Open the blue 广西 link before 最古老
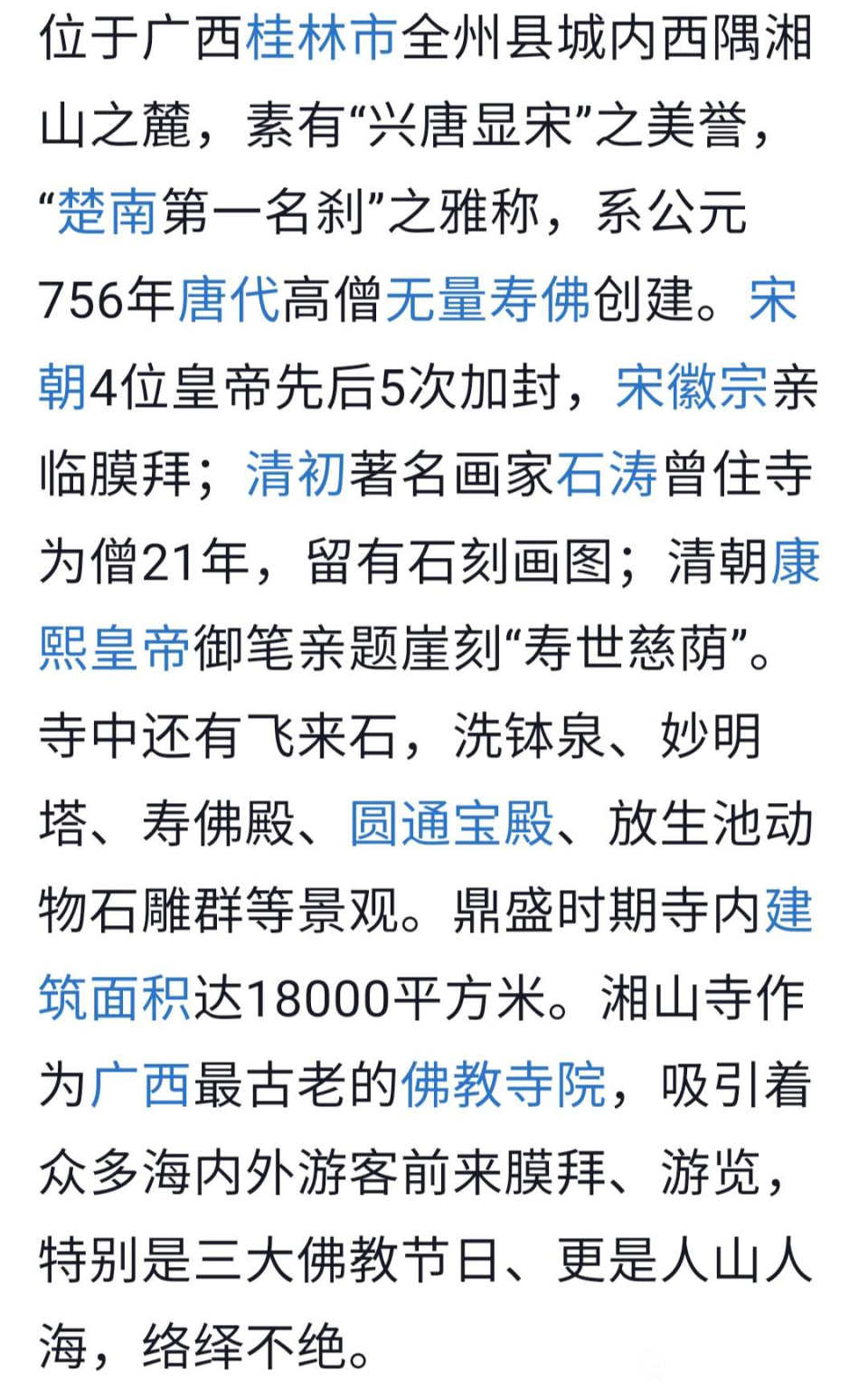This screenshot has width=868, height=1390. click(x=140, y=1084)
